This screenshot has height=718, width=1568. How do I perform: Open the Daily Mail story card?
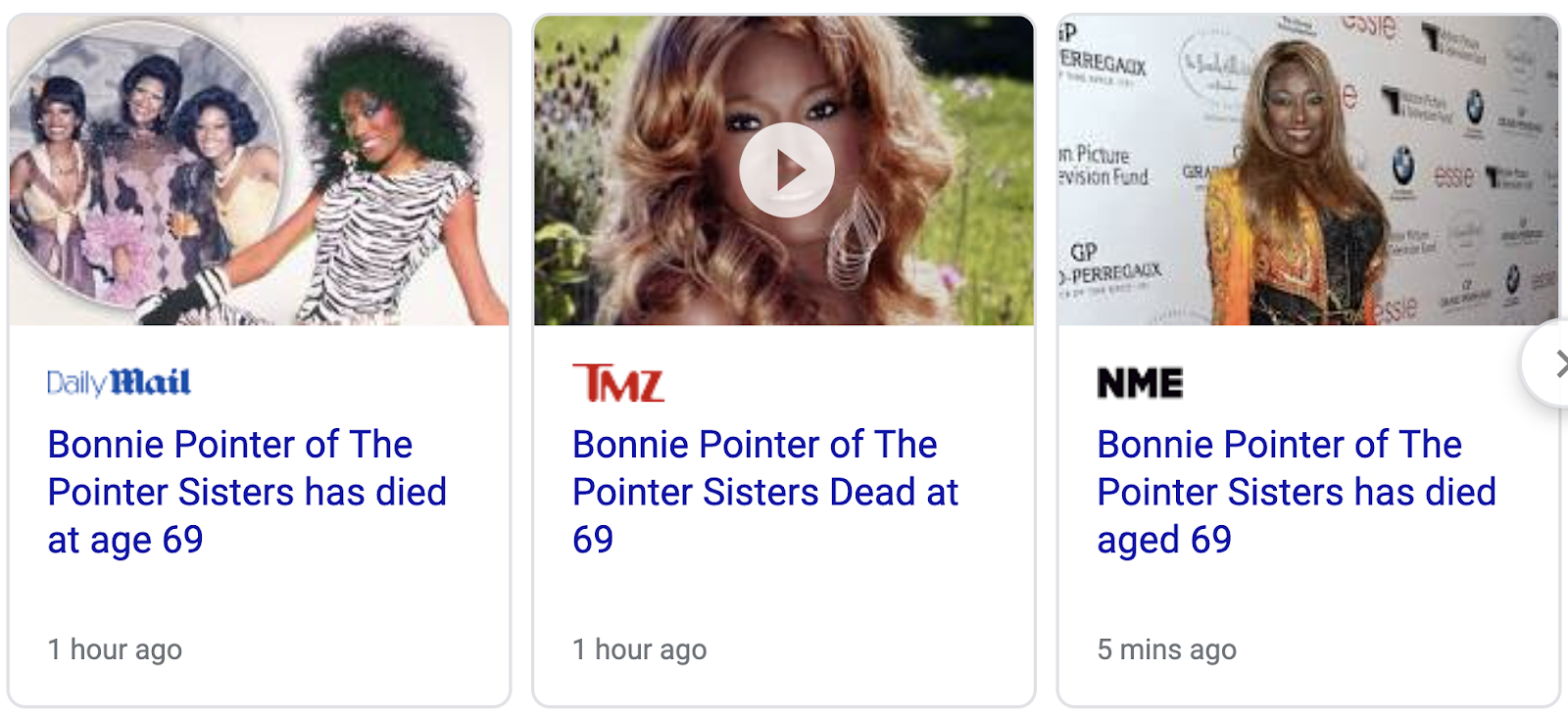pyautogui.click(x=259, y=359)
